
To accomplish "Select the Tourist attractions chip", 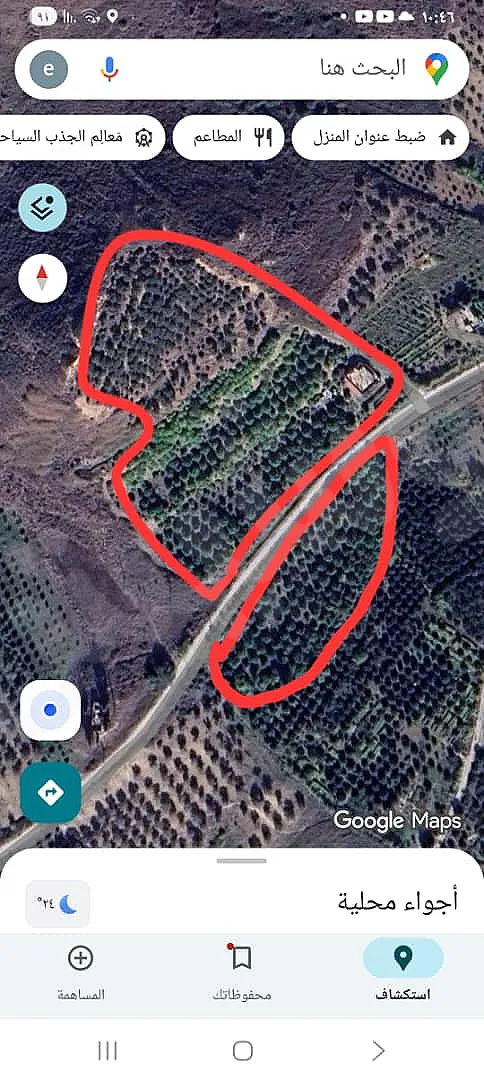I will [x=81, y=137].
